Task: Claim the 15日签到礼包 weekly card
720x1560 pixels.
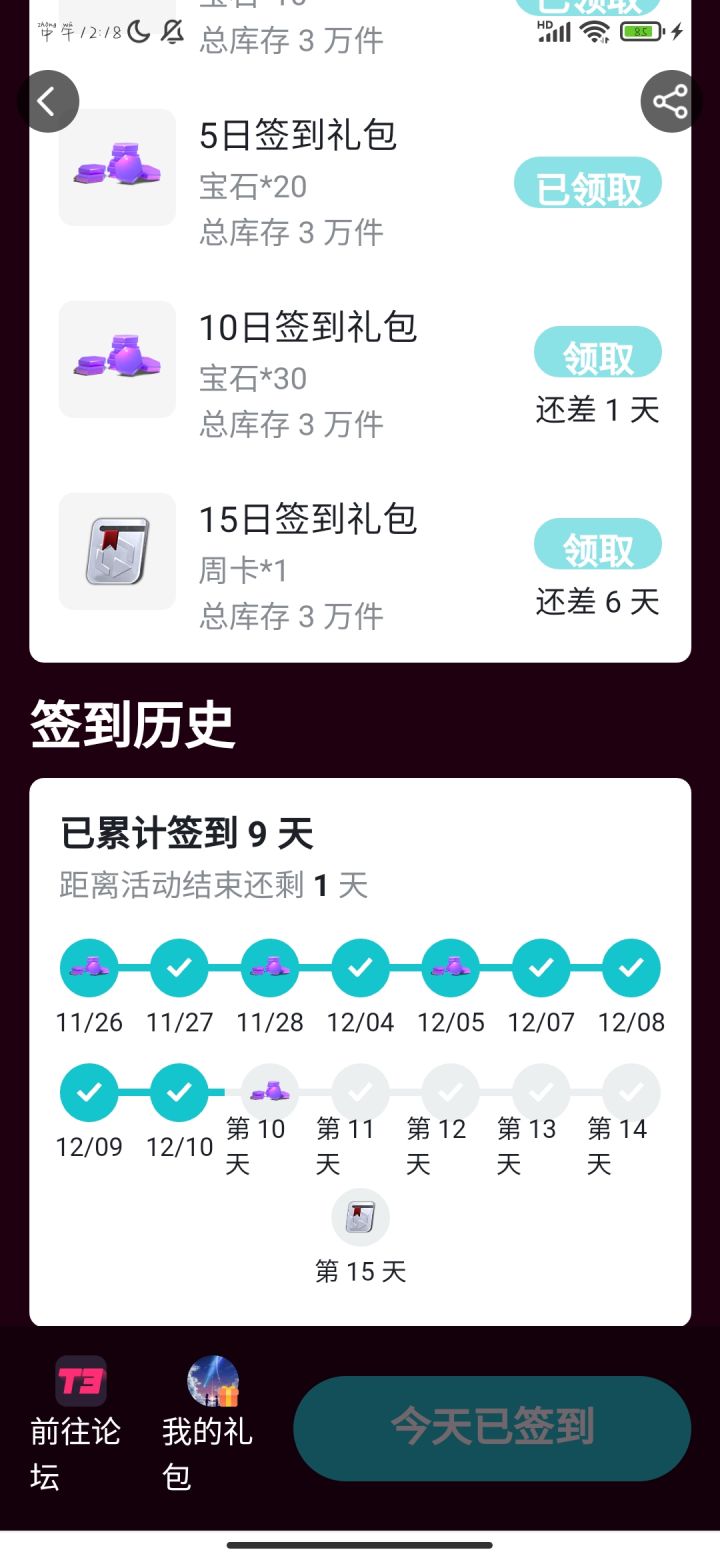Action: [598, 544]
